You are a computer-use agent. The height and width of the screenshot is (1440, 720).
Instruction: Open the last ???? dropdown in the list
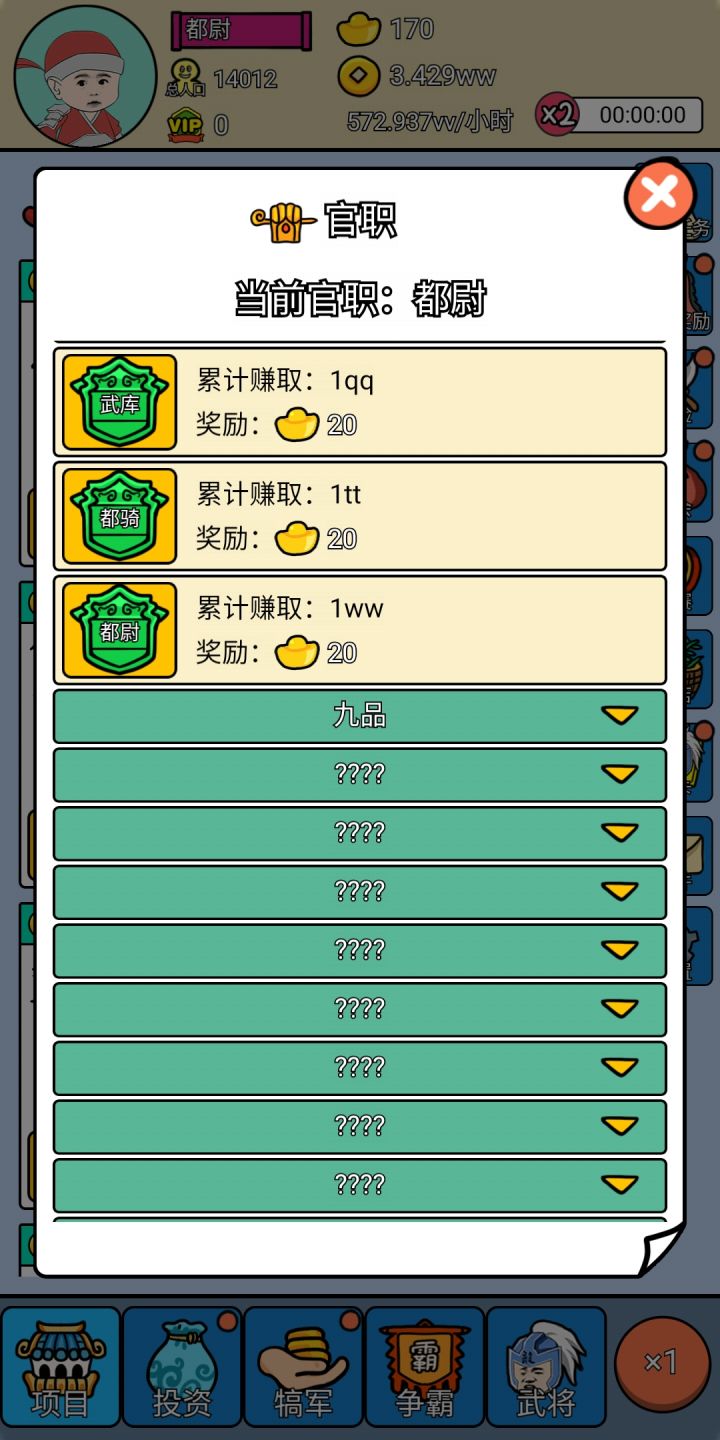[360, 1186]
